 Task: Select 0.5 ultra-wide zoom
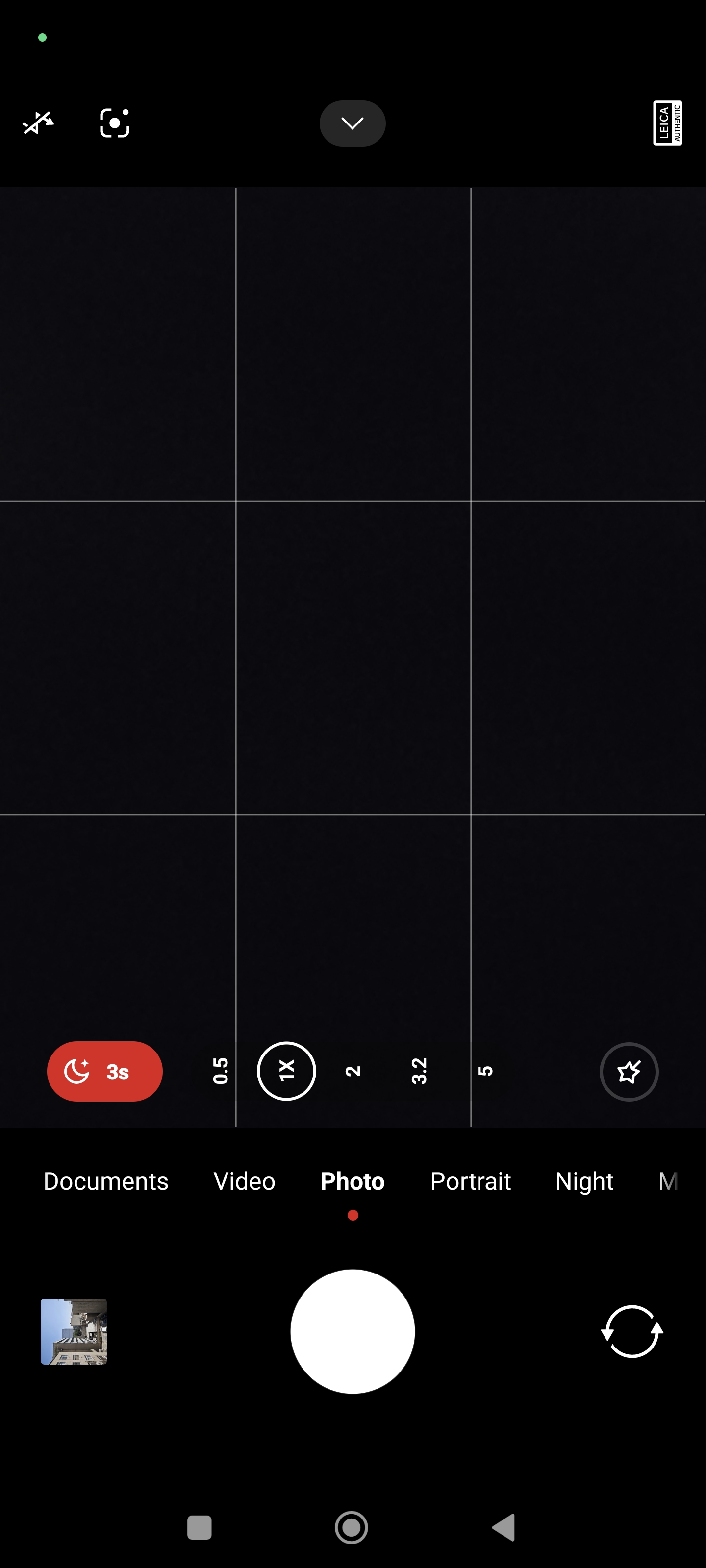221,1071
